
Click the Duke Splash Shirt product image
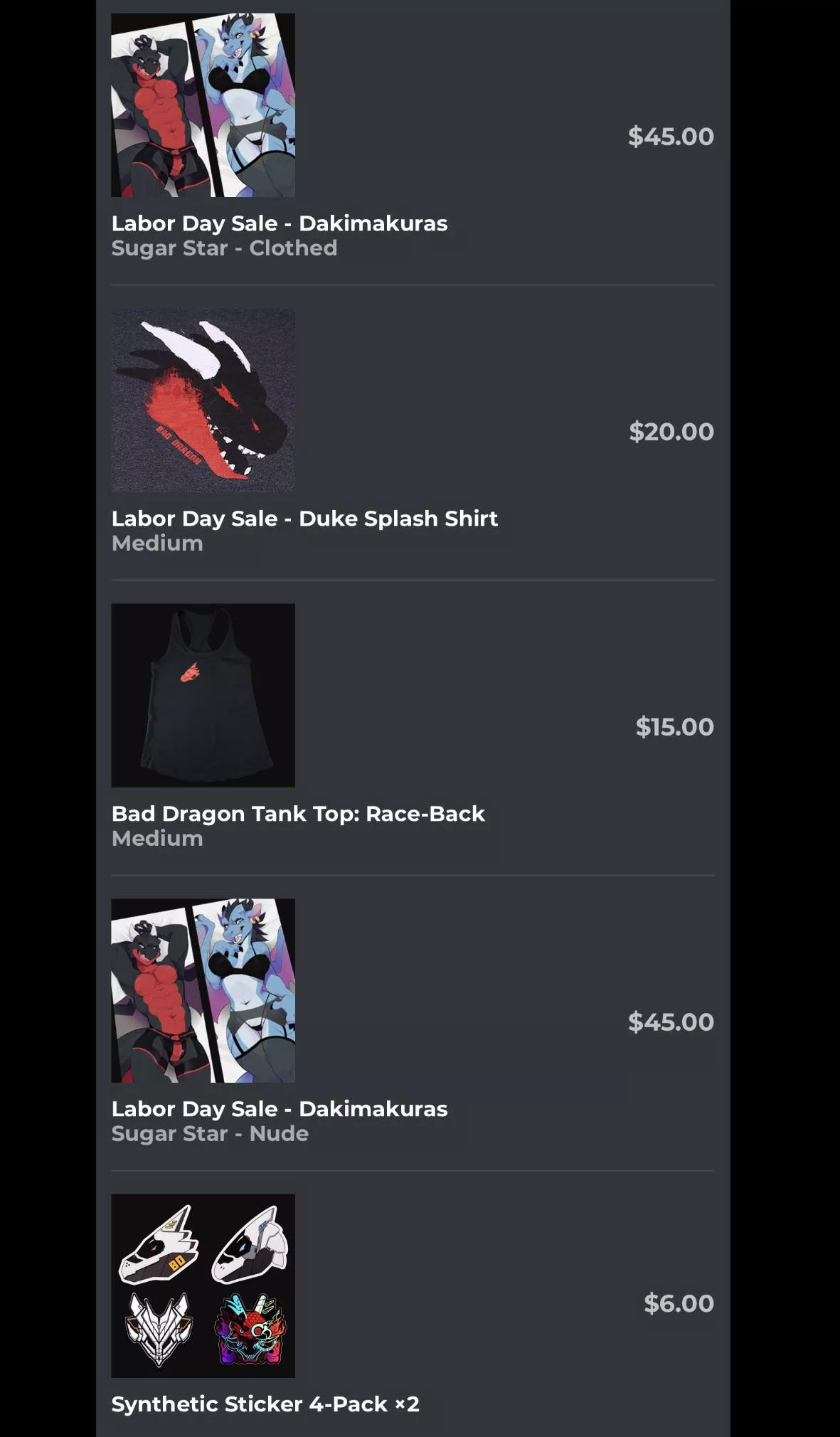click(203, 398)
